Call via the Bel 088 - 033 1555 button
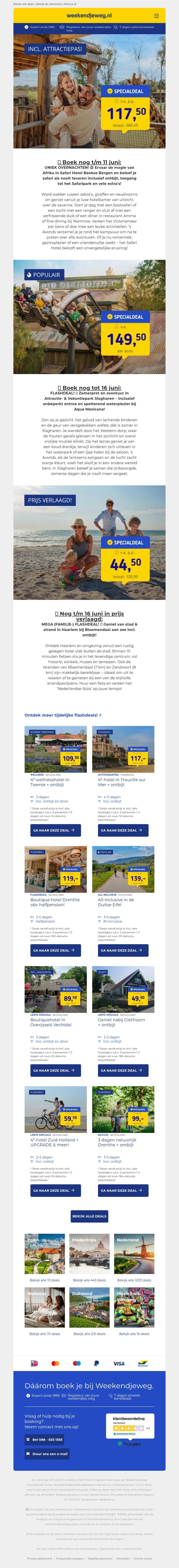 click(45, 1440)
